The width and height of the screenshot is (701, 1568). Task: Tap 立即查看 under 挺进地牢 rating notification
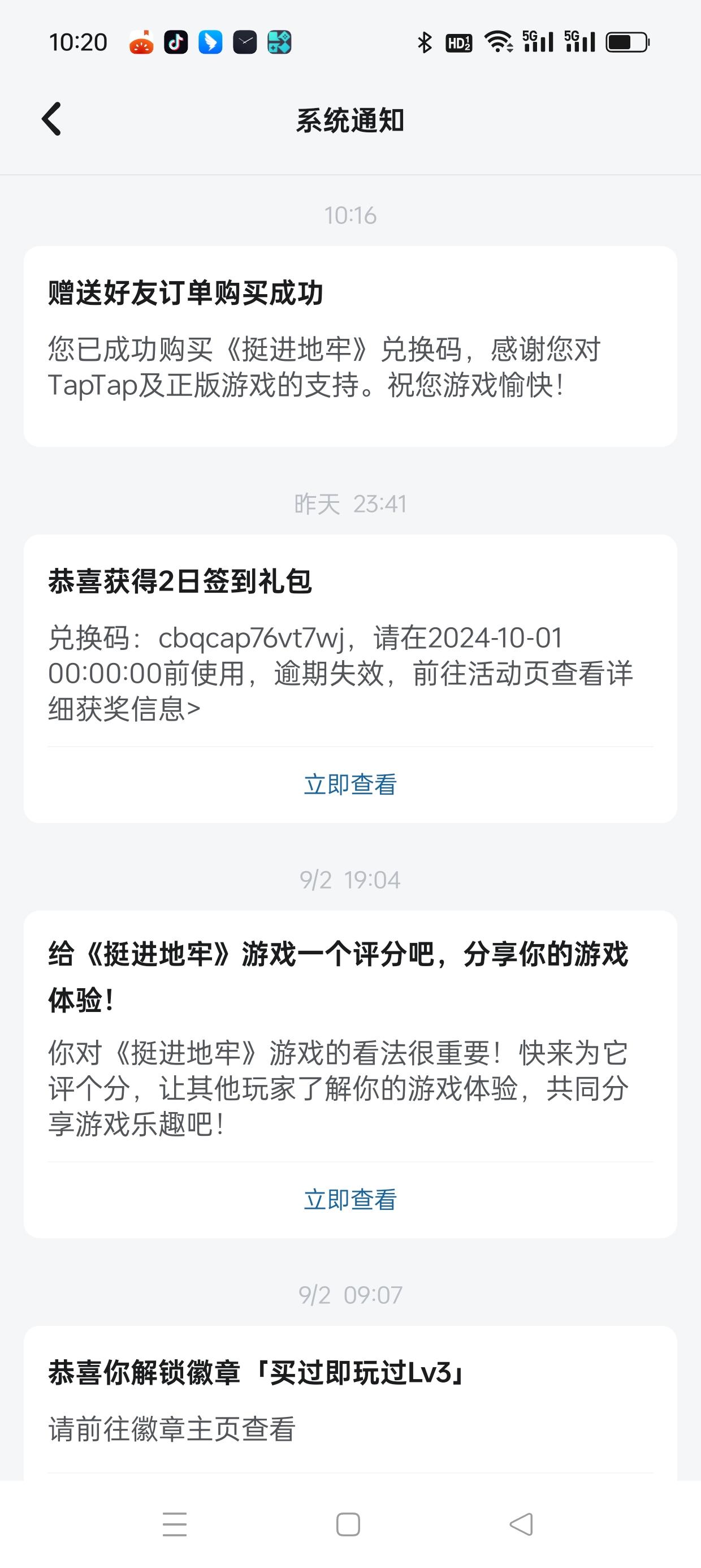click(350, 1199)
